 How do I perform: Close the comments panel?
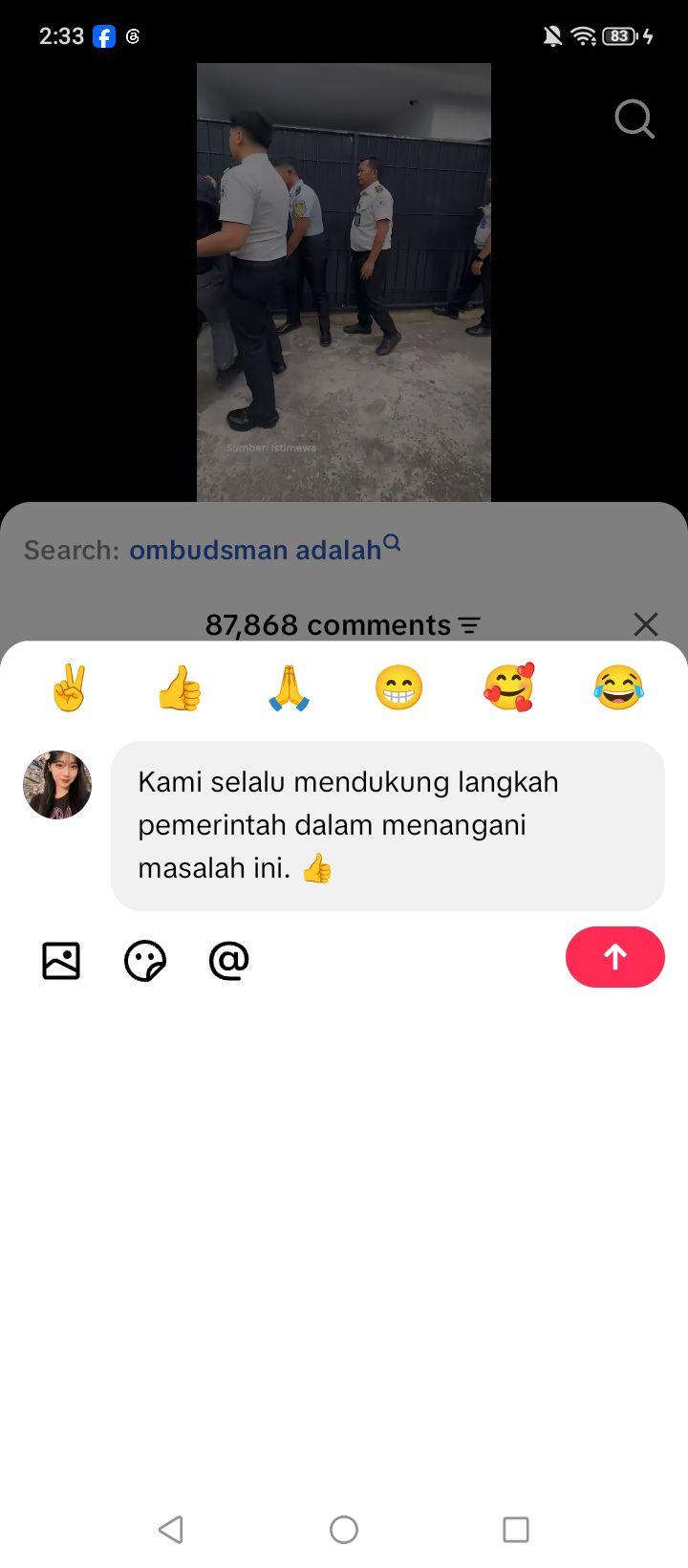(x=646, y=624)
